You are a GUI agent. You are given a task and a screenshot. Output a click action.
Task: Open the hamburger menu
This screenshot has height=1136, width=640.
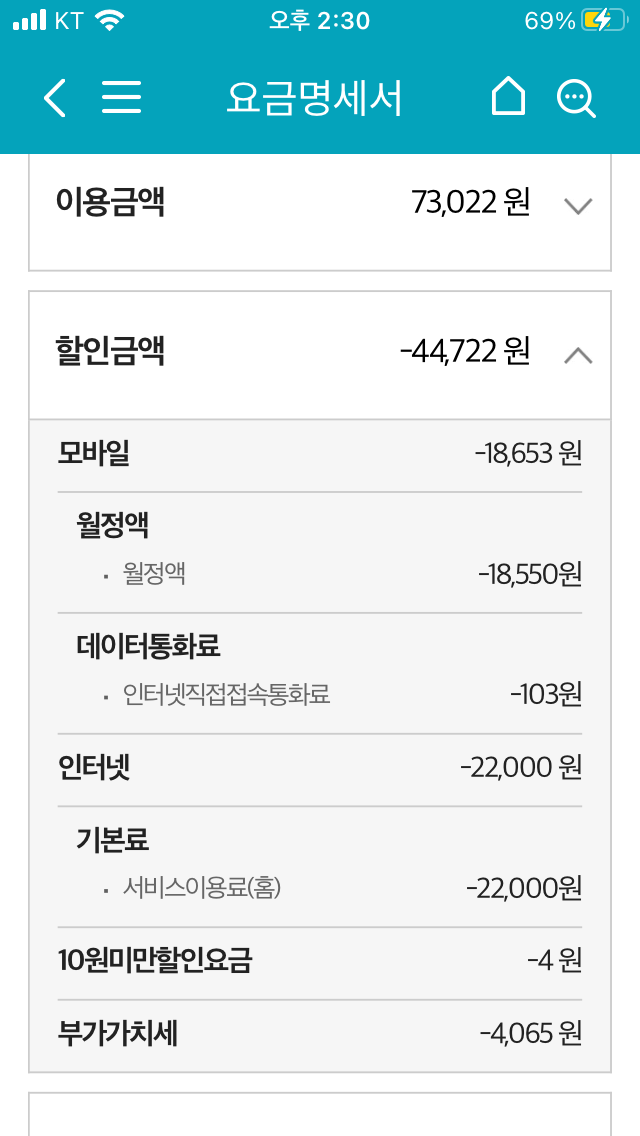coord(121,97)
